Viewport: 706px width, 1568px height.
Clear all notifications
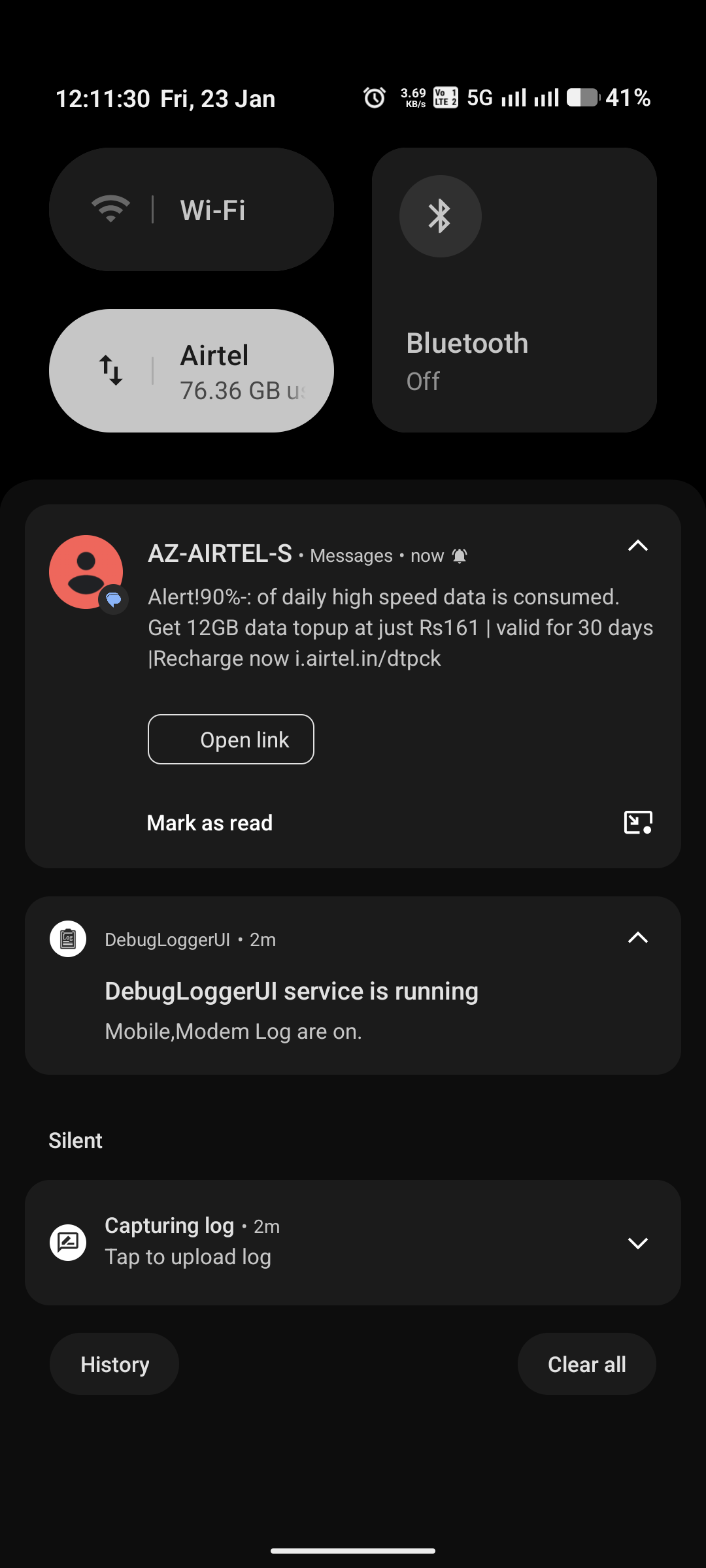[x=586, y=1364]
